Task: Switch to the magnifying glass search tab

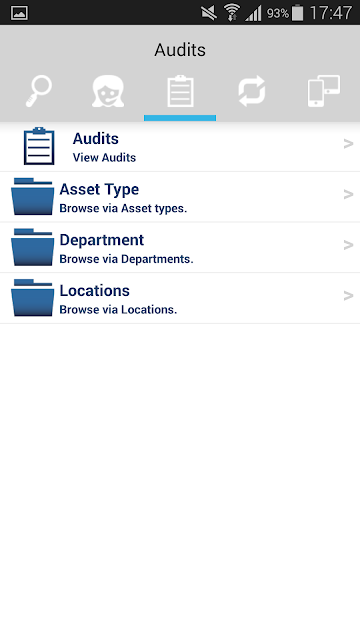Action: [39, 91]
